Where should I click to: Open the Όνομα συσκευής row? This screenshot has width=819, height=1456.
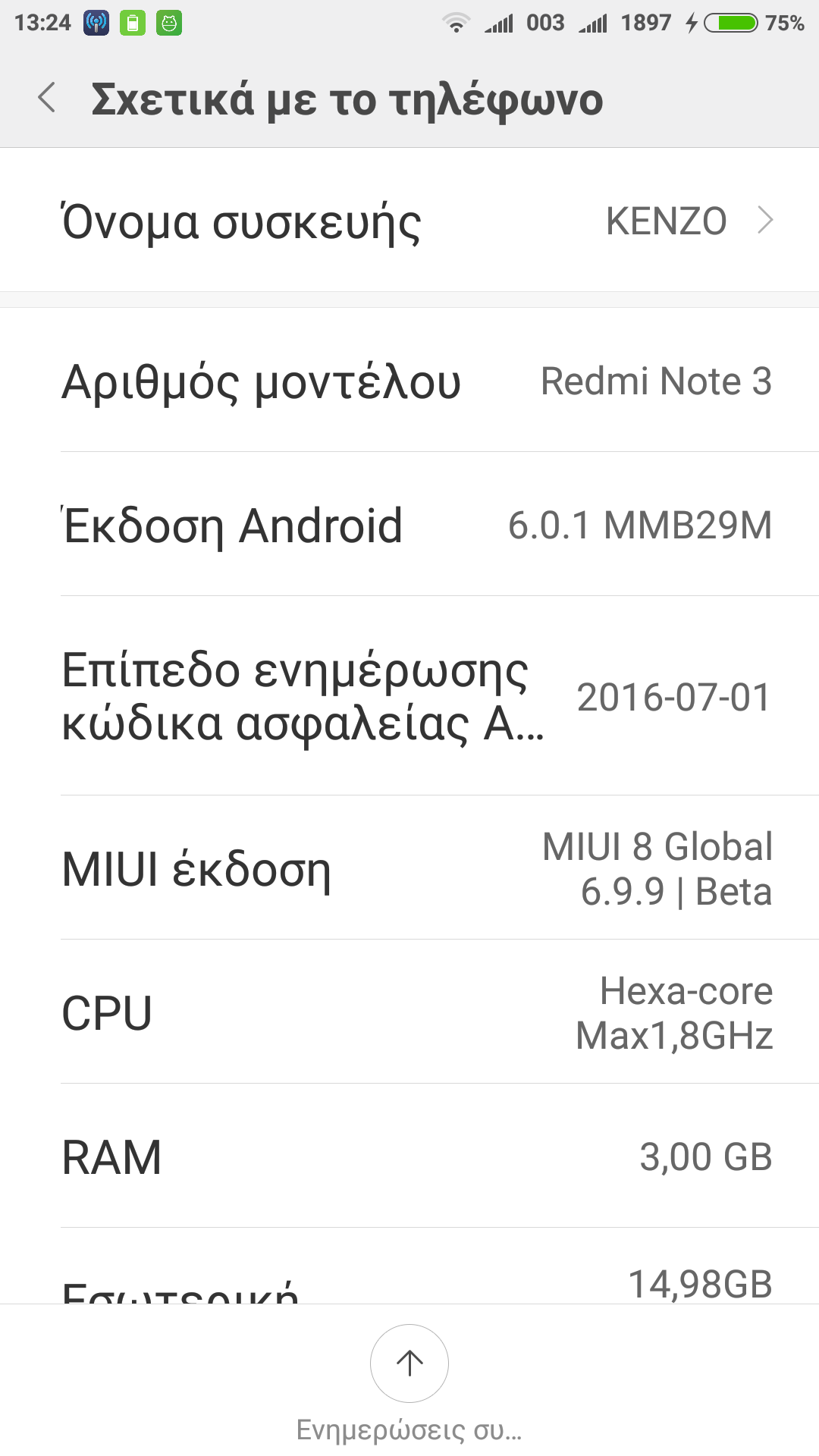(409, 221)
